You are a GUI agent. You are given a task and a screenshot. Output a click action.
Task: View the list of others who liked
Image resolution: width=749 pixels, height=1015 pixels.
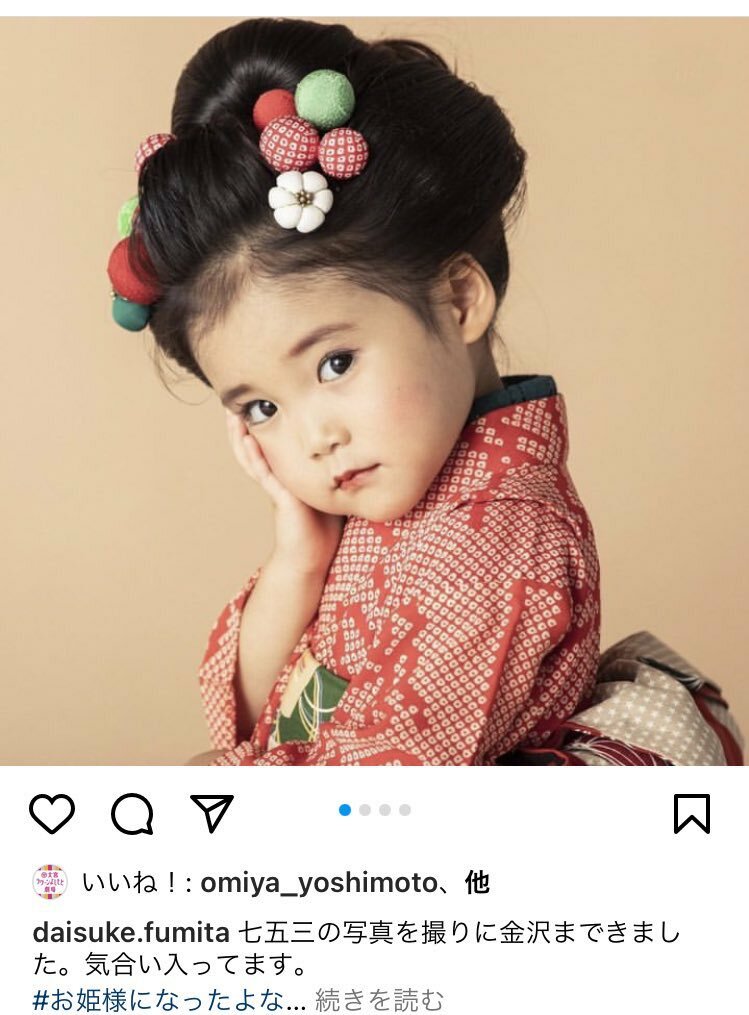[x=478, y=883]
